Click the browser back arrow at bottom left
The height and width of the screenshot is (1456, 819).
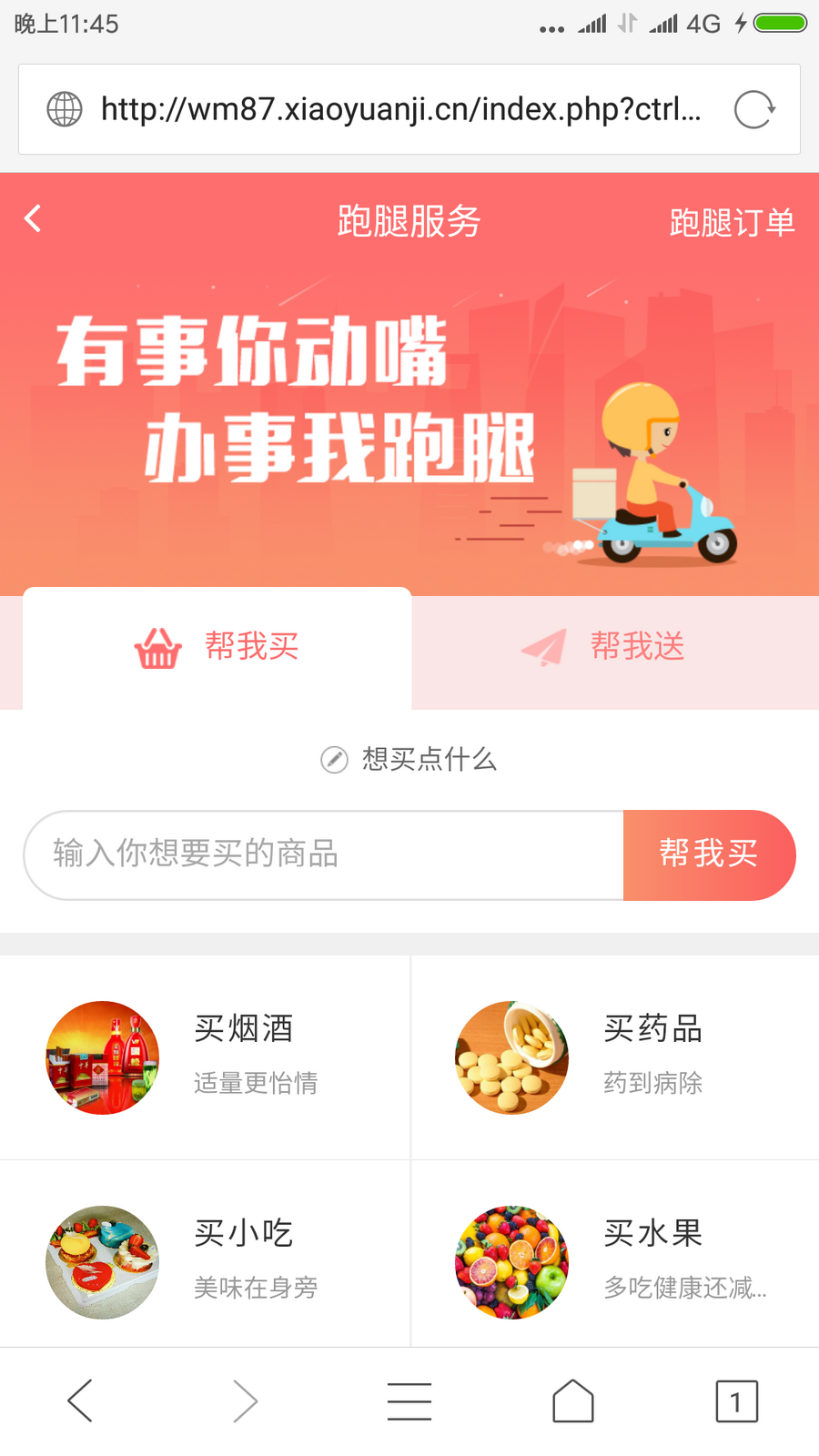tap(80, 1401)
